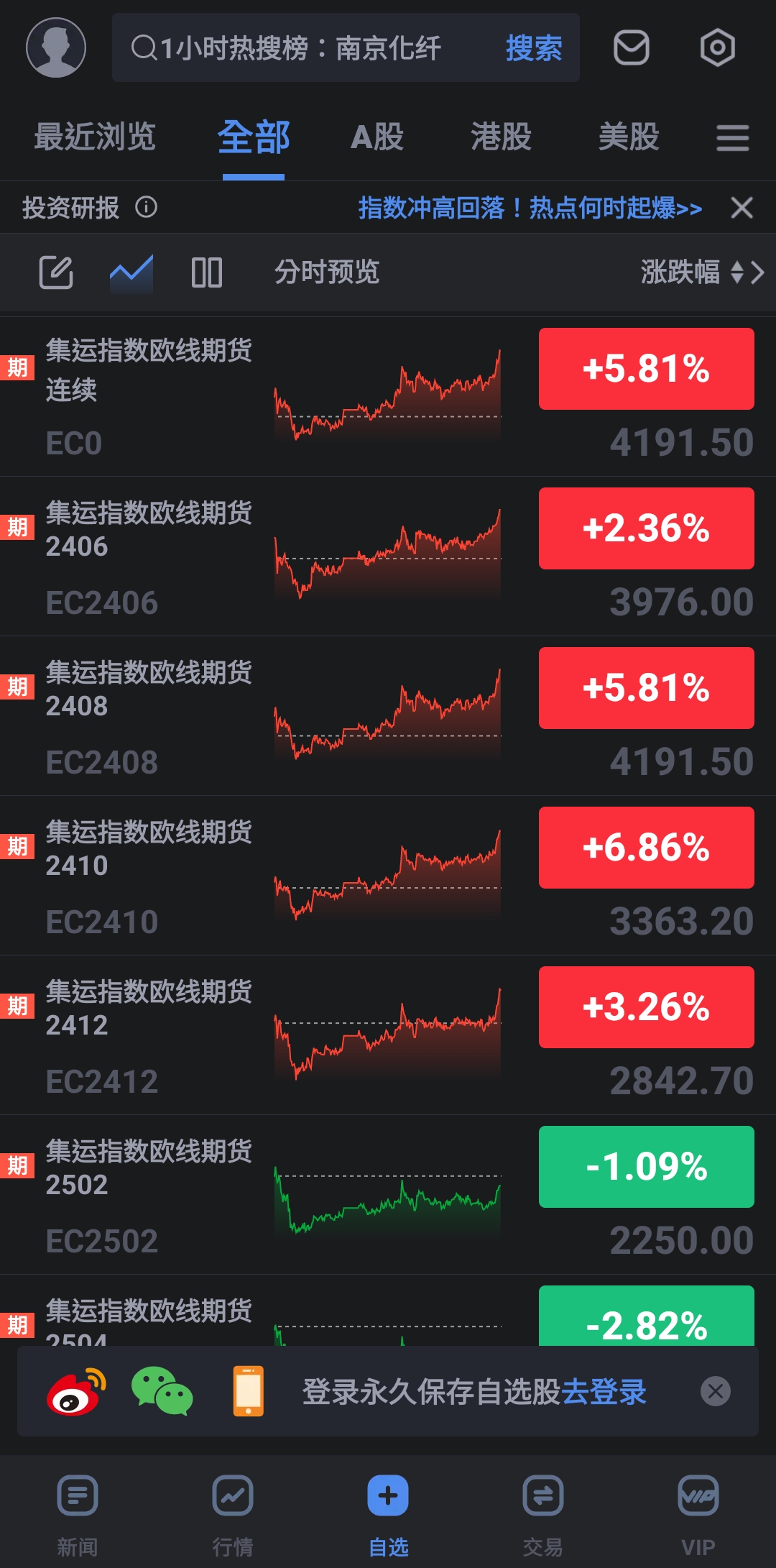This screenshot has height=1568, width=776.
Task: Close the login prompt bar
Action: point(715,1391)
